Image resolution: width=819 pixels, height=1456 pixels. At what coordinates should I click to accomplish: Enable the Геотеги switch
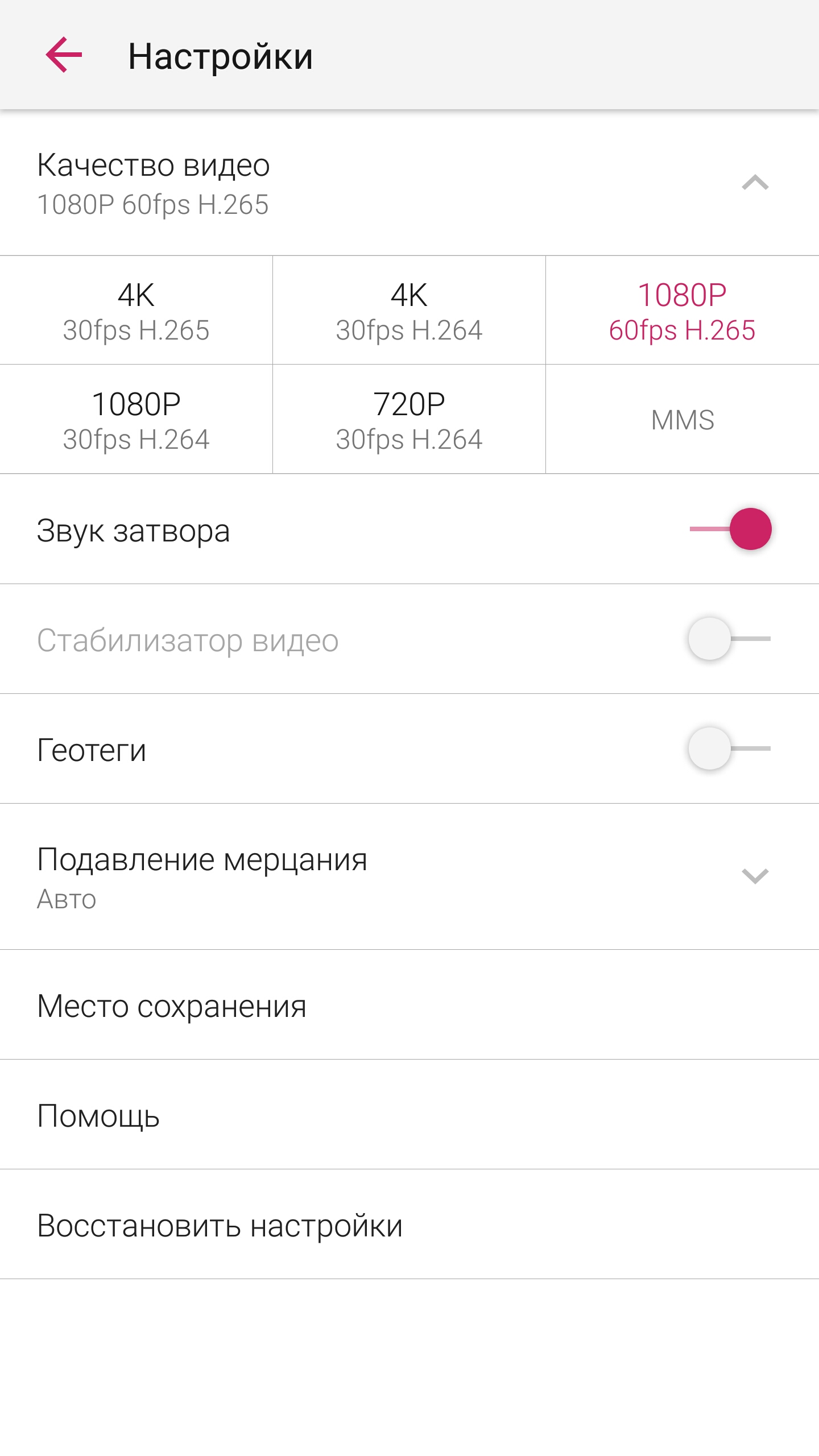pos(730,748)
